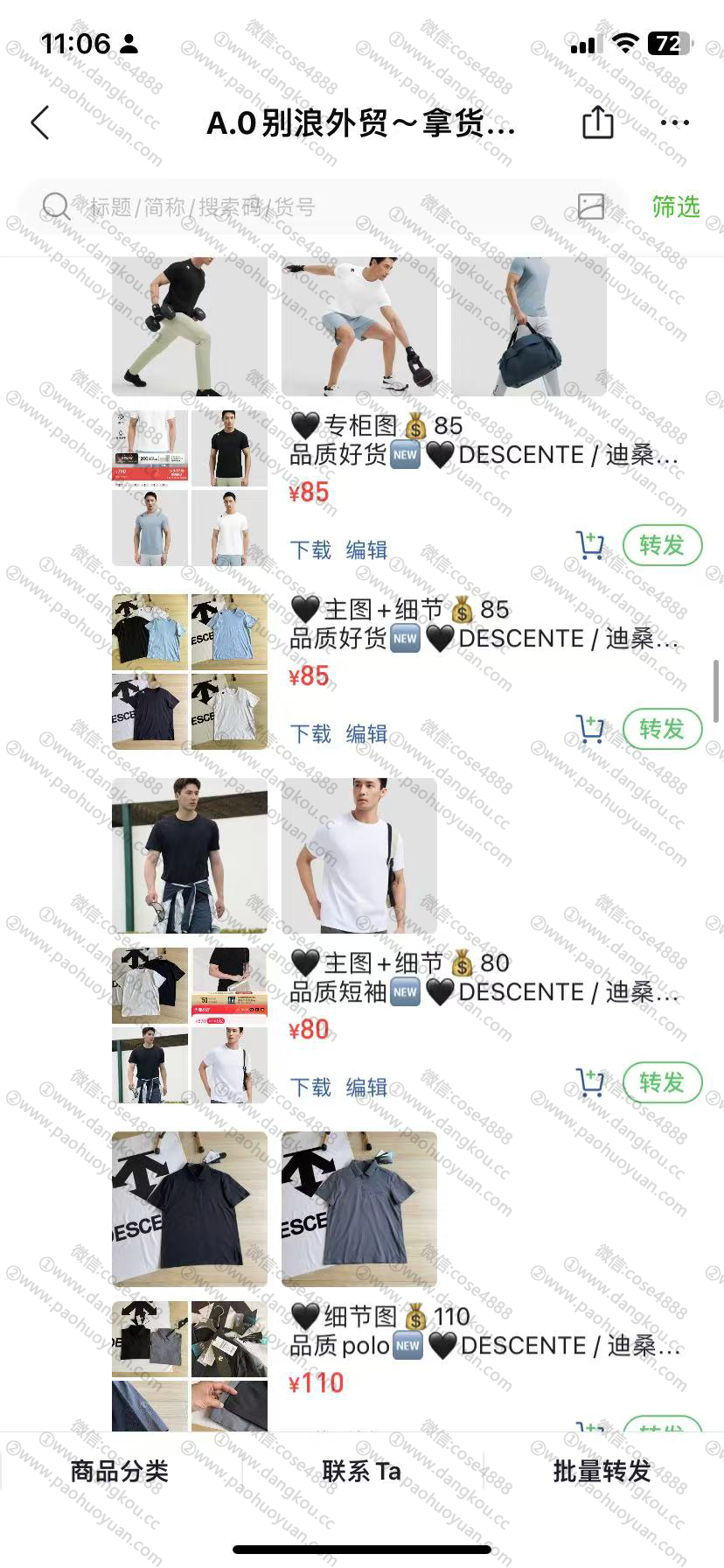
Task: Open 商品分类 product categories
Action: click(x=120, y=1471)
